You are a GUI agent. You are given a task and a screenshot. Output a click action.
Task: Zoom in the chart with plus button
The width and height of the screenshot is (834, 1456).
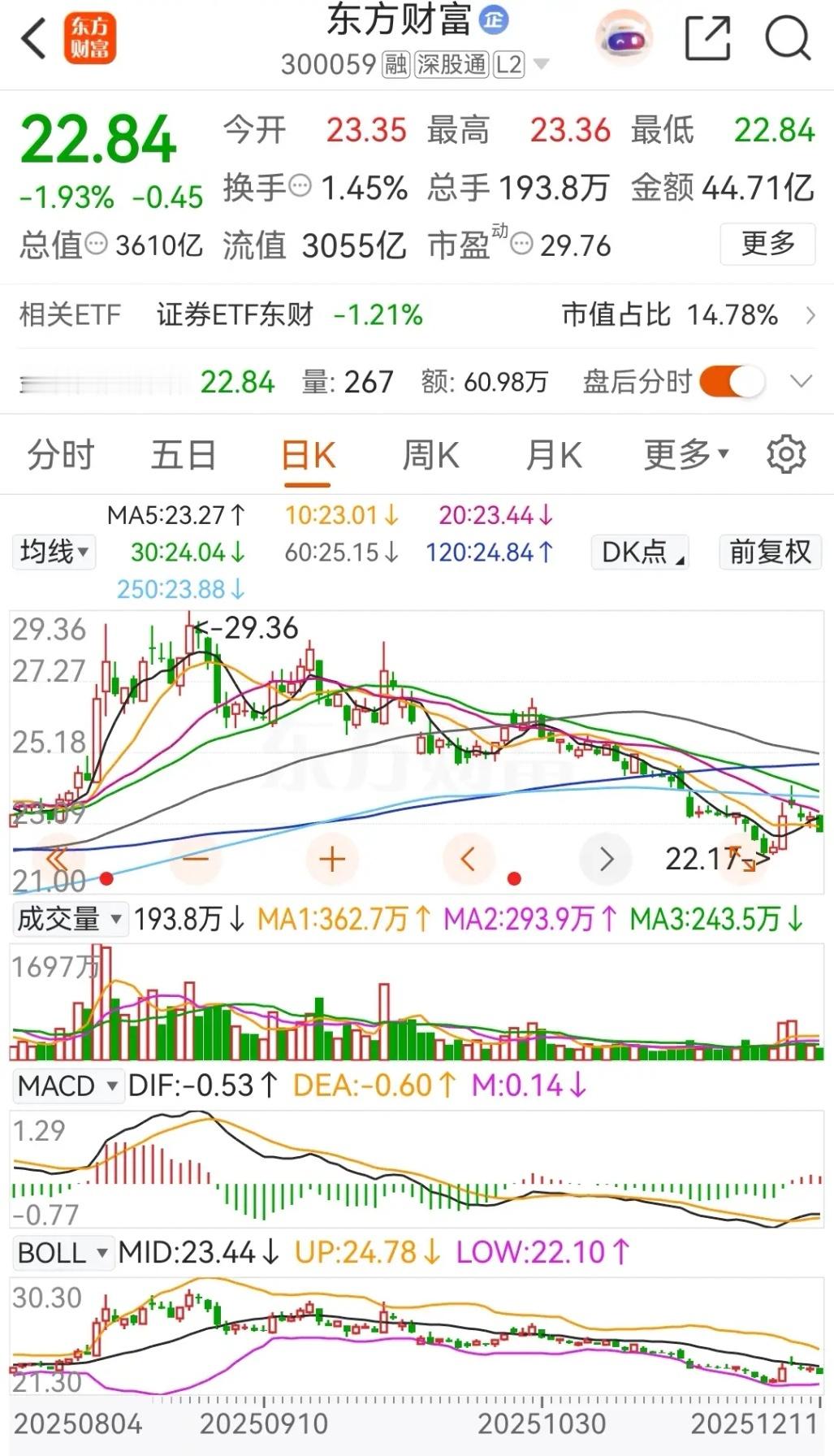[332, 859]
